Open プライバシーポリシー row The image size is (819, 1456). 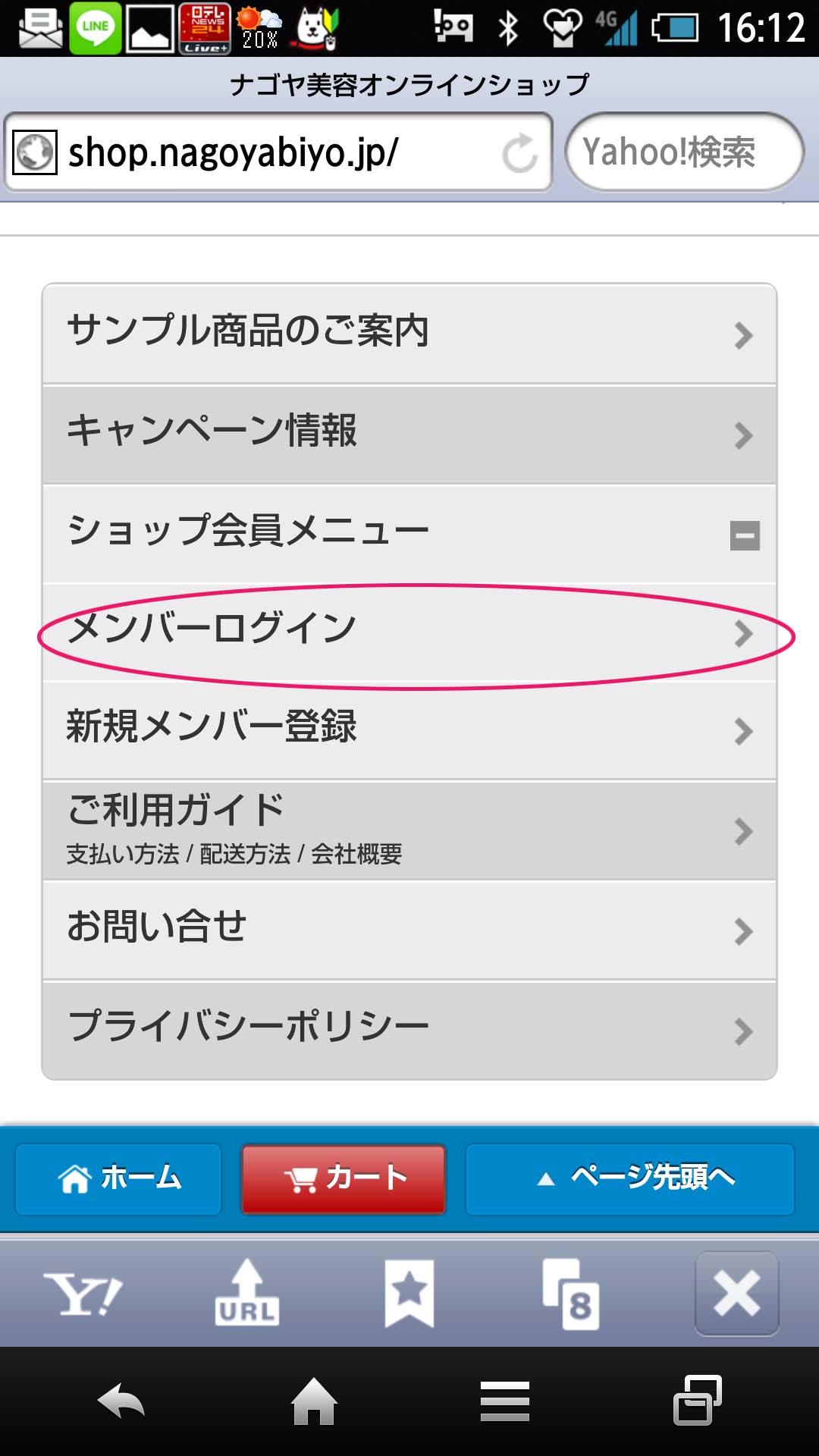[409, 1030]
